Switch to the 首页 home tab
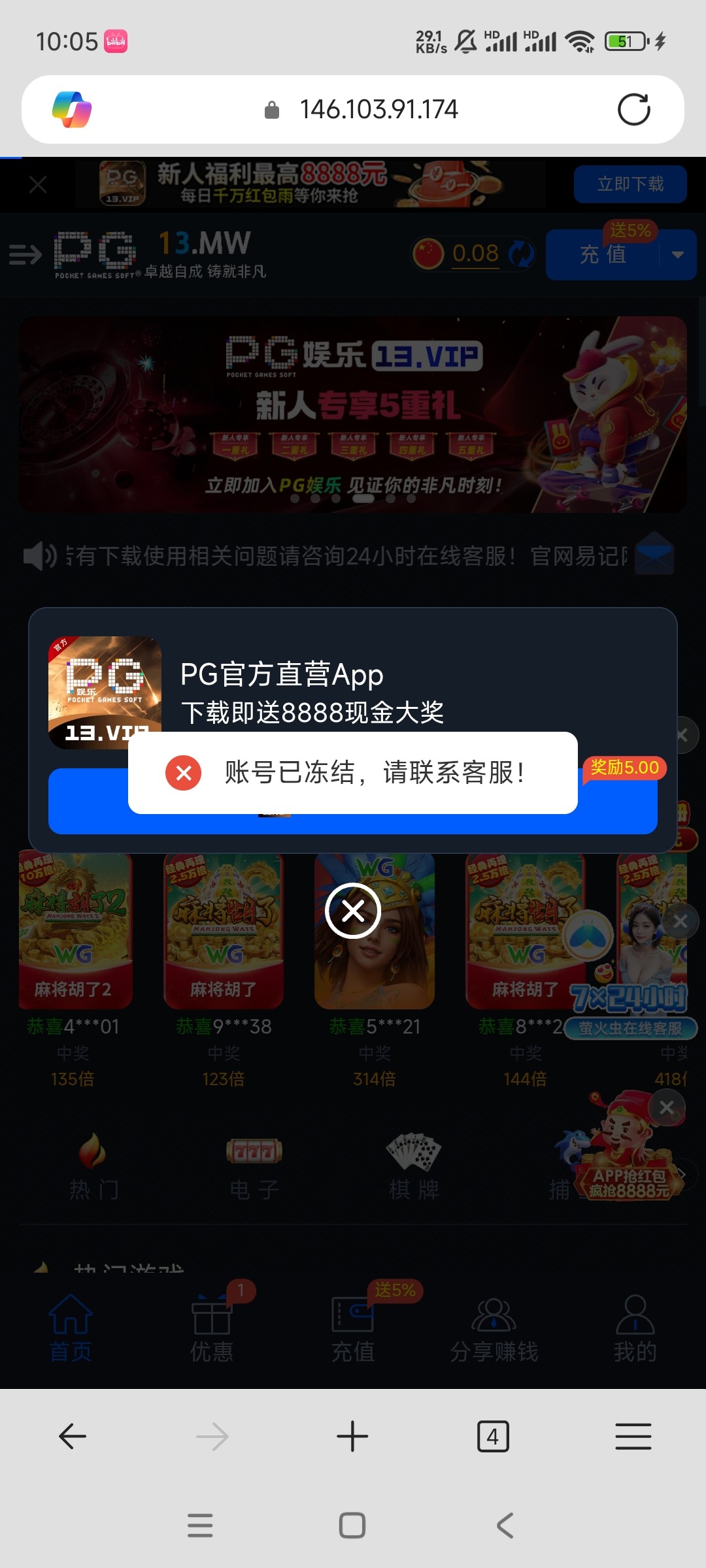Viewport: 706px width, 1568px height. 71,1329
